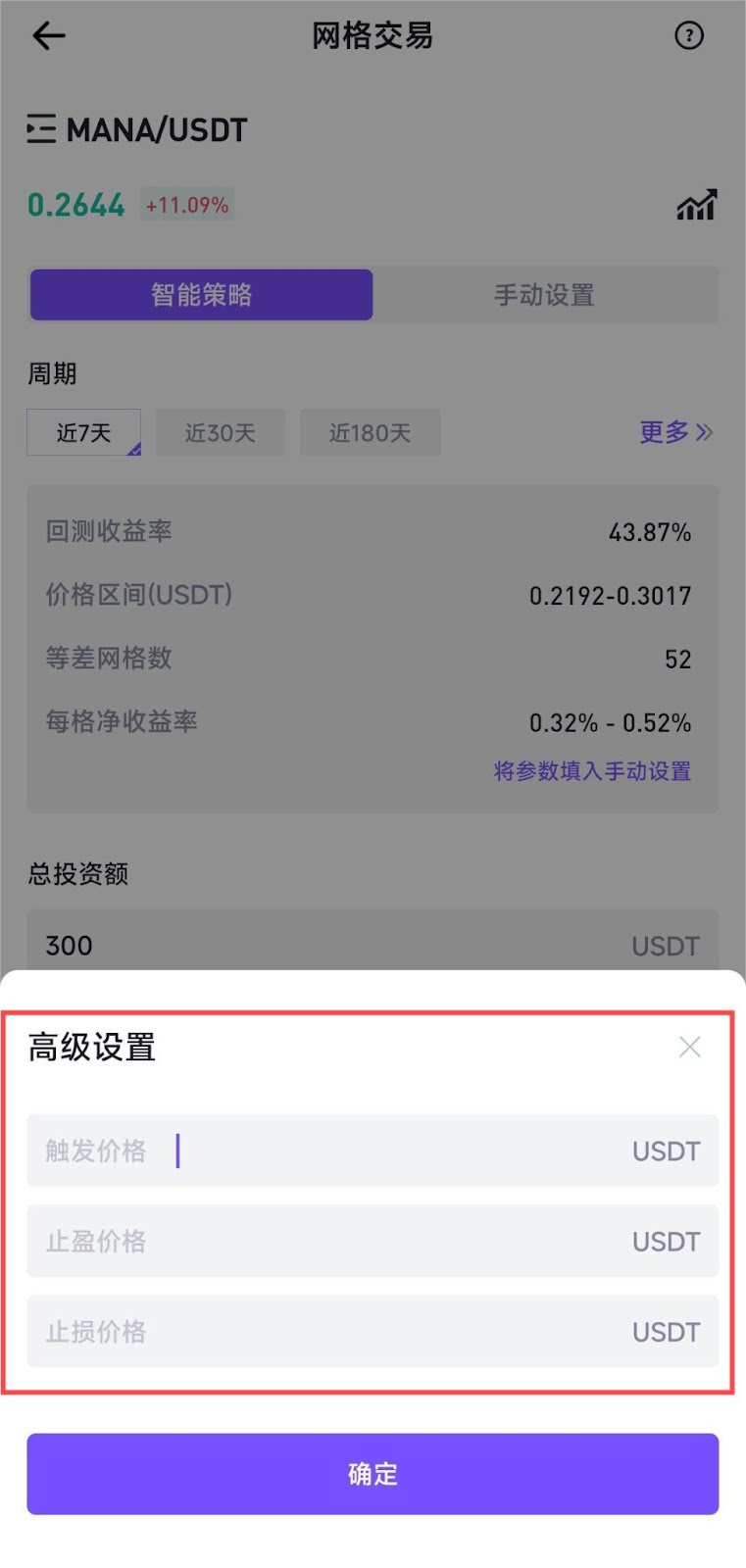Screen dimensions: 746x1568
Task: Close the 高级设置 sheet
Action: coord(689,1047)
